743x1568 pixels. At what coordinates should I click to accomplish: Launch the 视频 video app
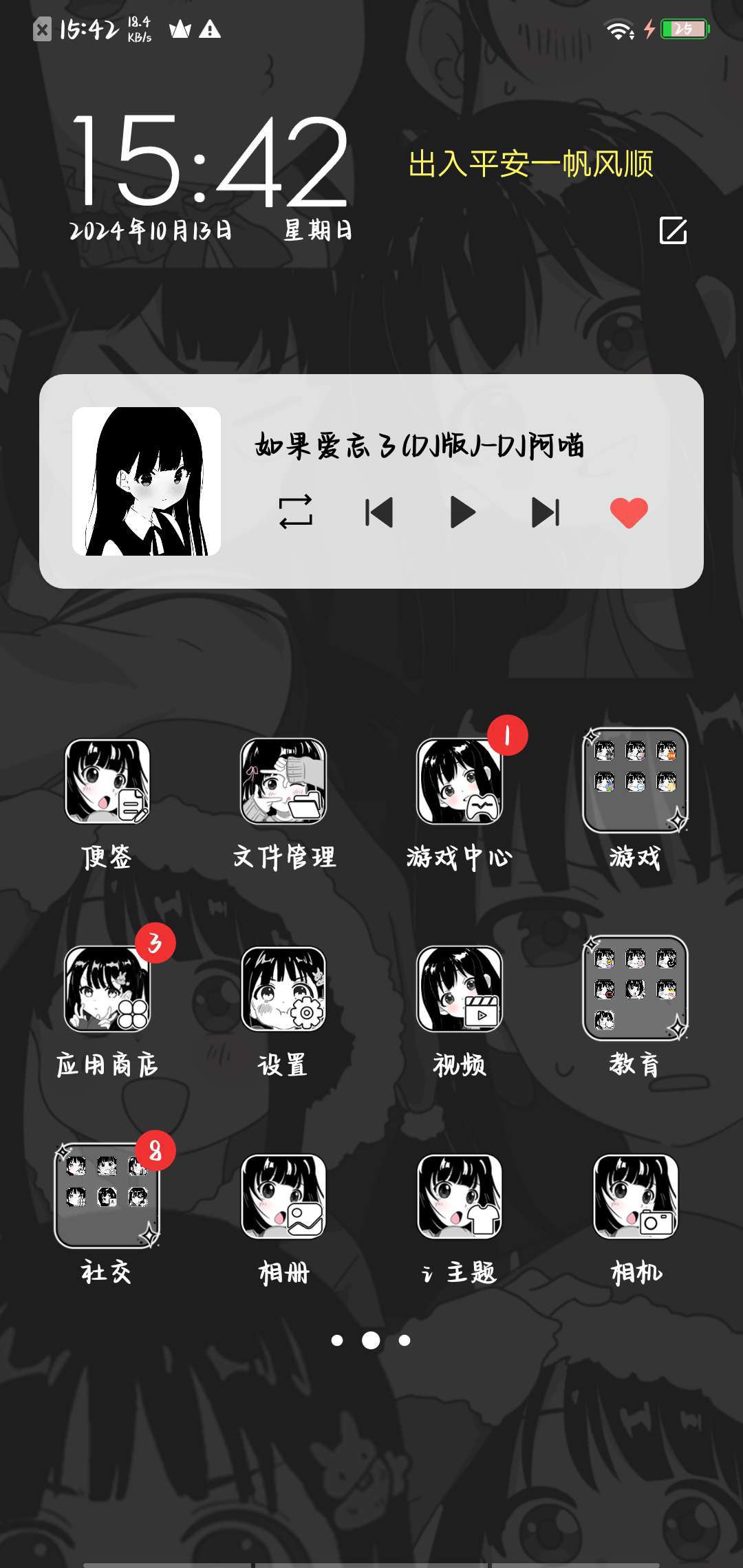[460, 989]
